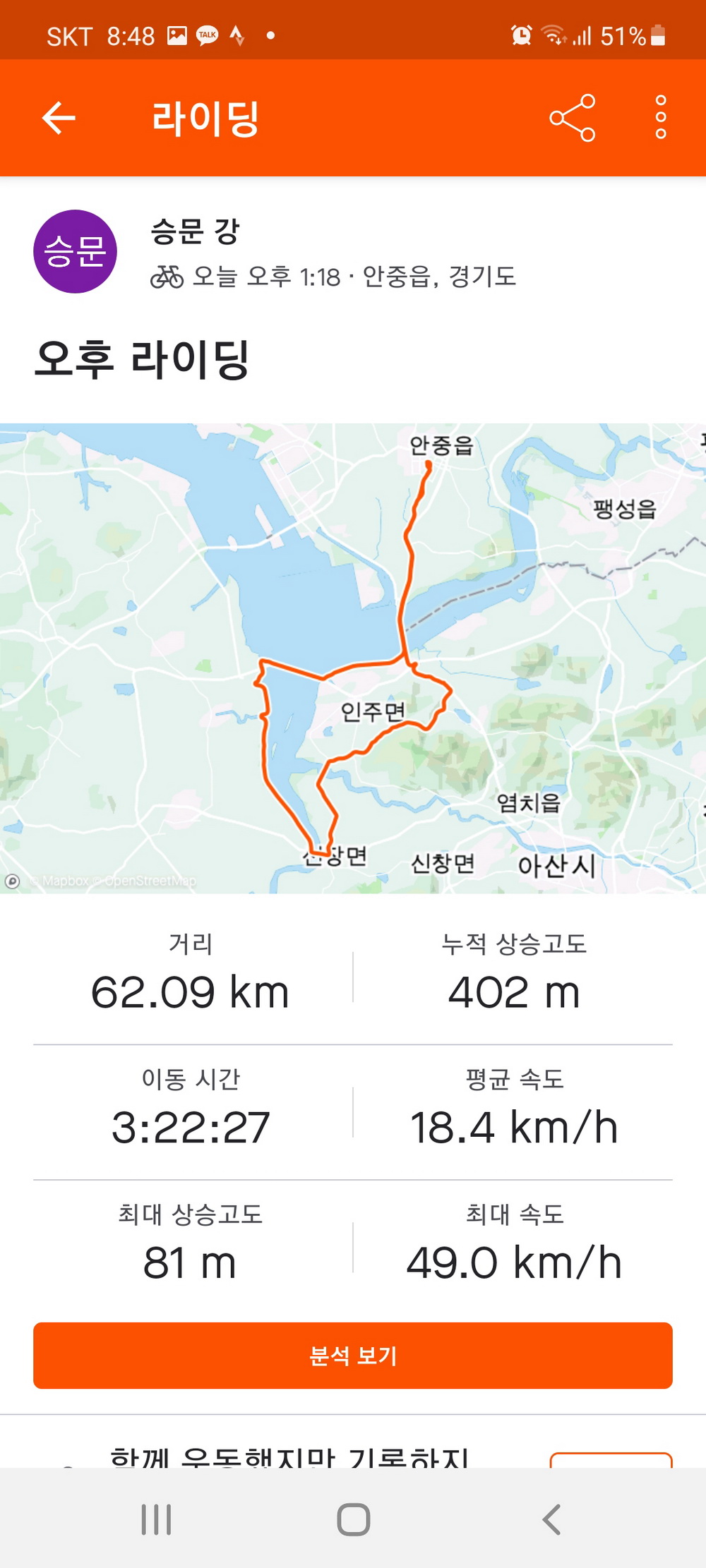Go to the home screen
This screenshot has height=1568, width=706.
click(x=353, y=1519)
